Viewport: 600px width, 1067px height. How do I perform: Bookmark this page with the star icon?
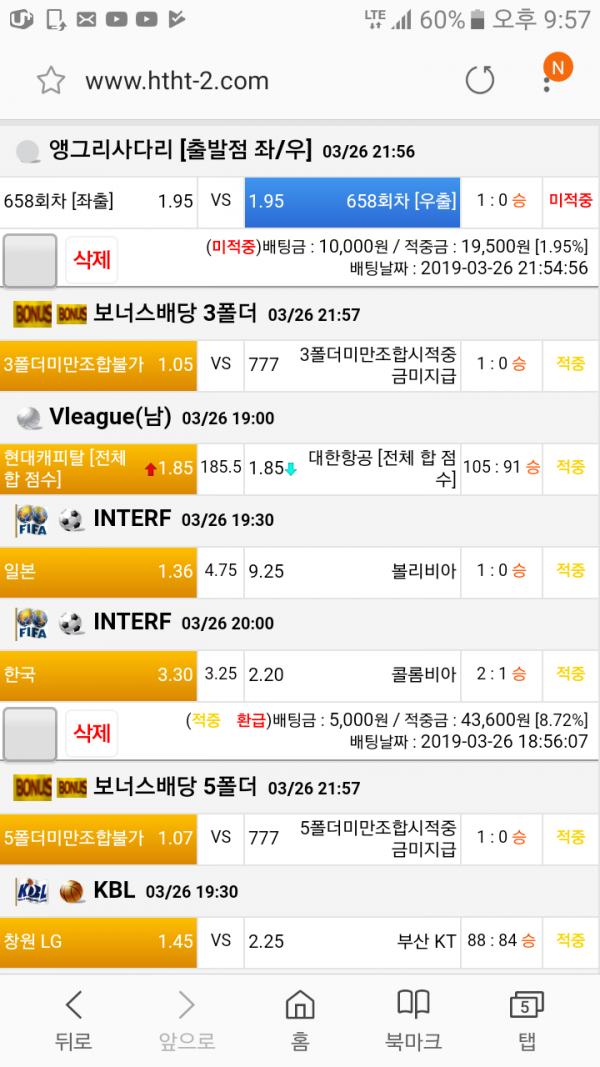[x=51, y=81]
